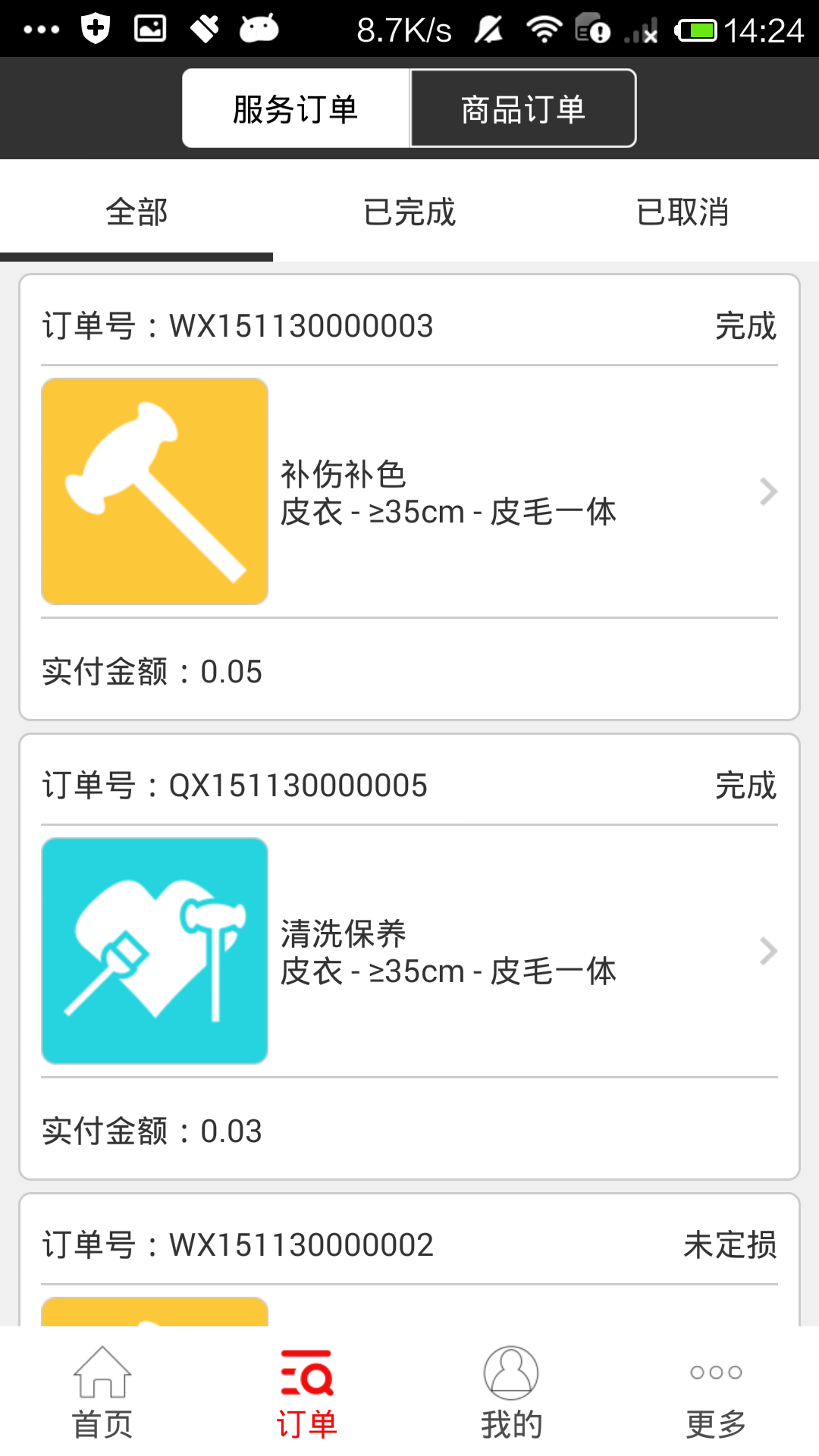
Task: Tap the notification mute icon in status bar
Action: tap(488, 29)
